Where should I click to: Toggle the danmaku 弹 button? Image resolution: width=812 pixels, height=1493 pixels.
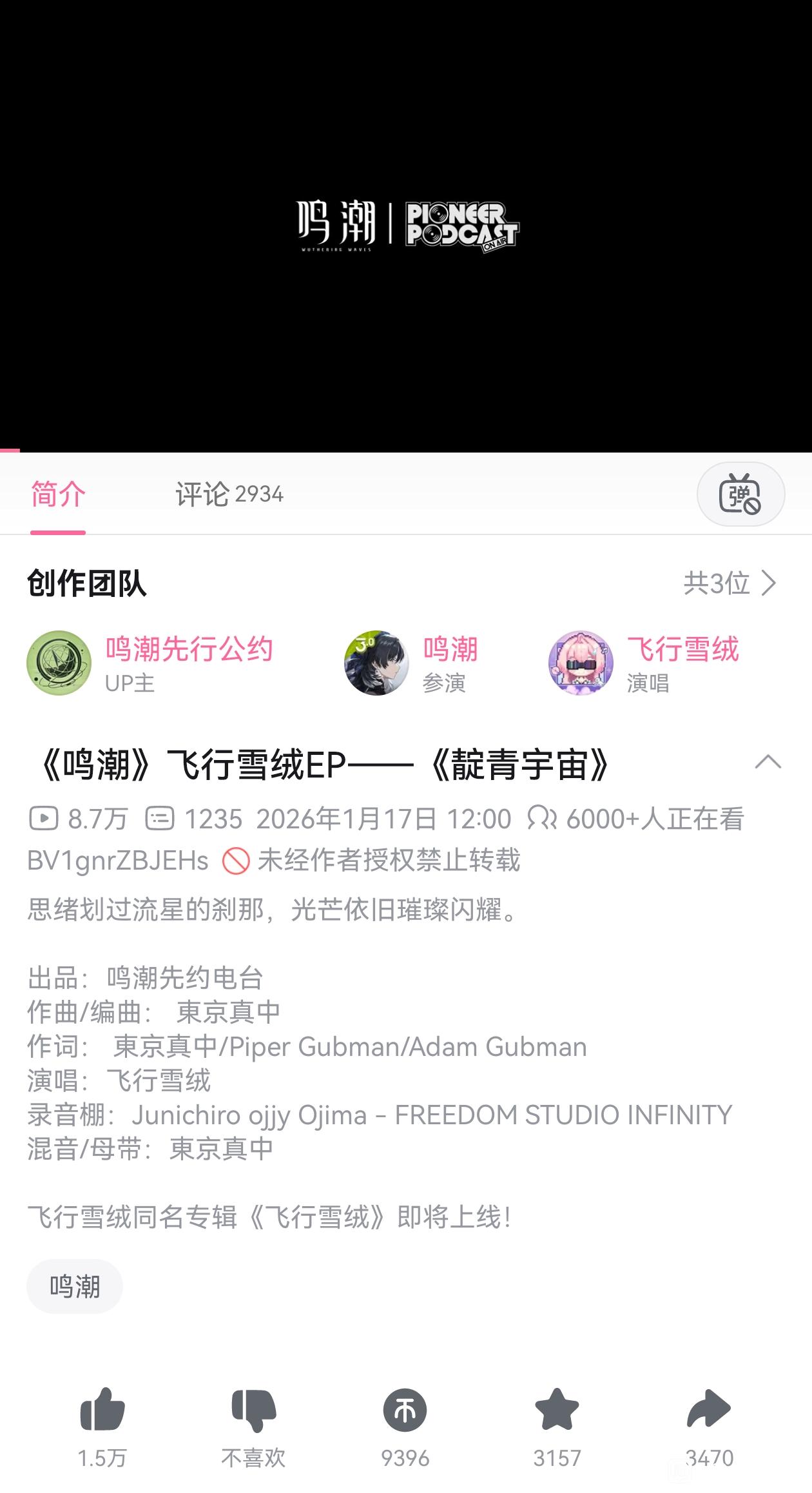pyautogui.click(x=740, y=494)
